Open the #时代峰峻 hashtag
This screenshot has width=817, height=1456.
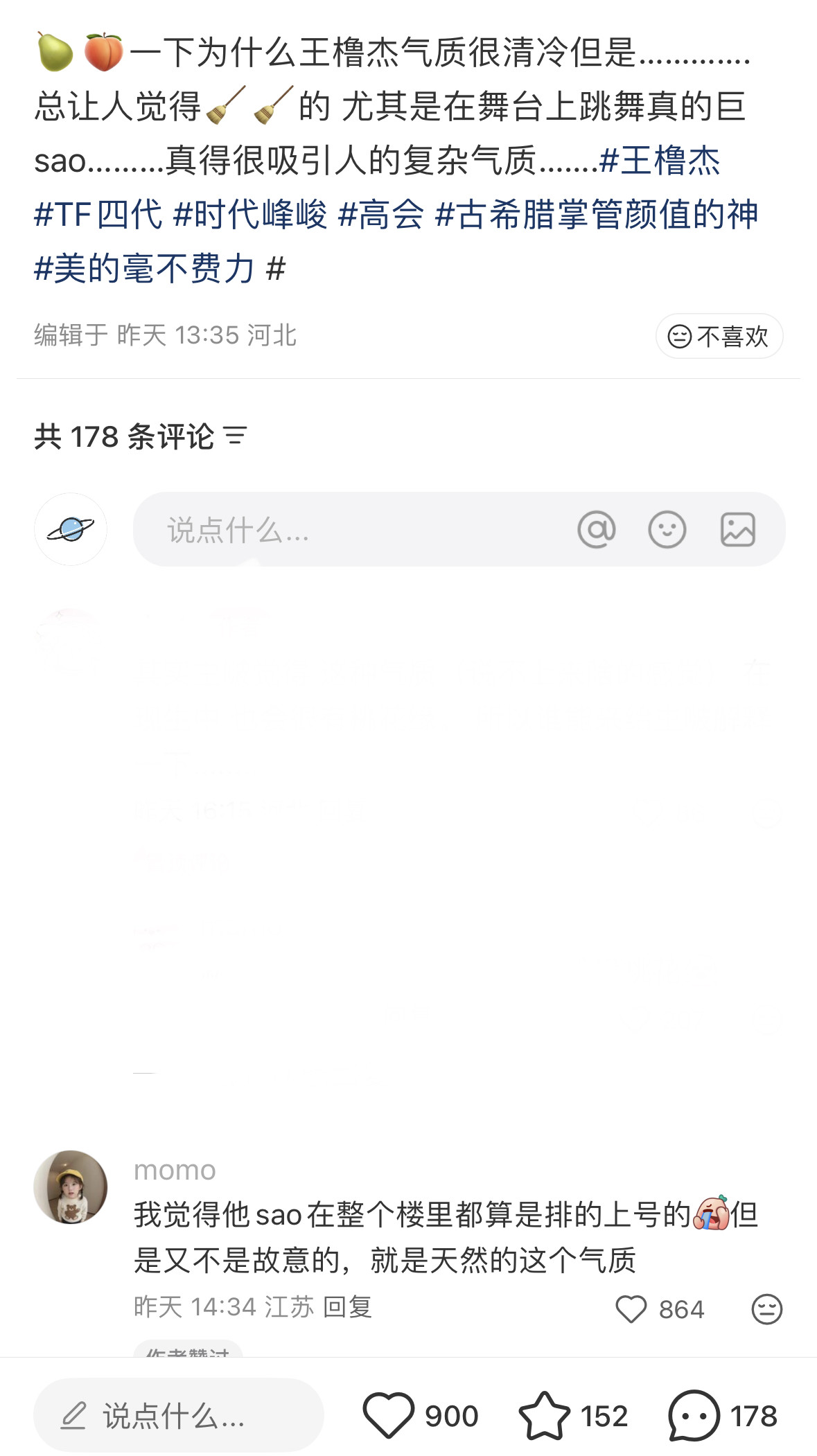tap(249, 215)
